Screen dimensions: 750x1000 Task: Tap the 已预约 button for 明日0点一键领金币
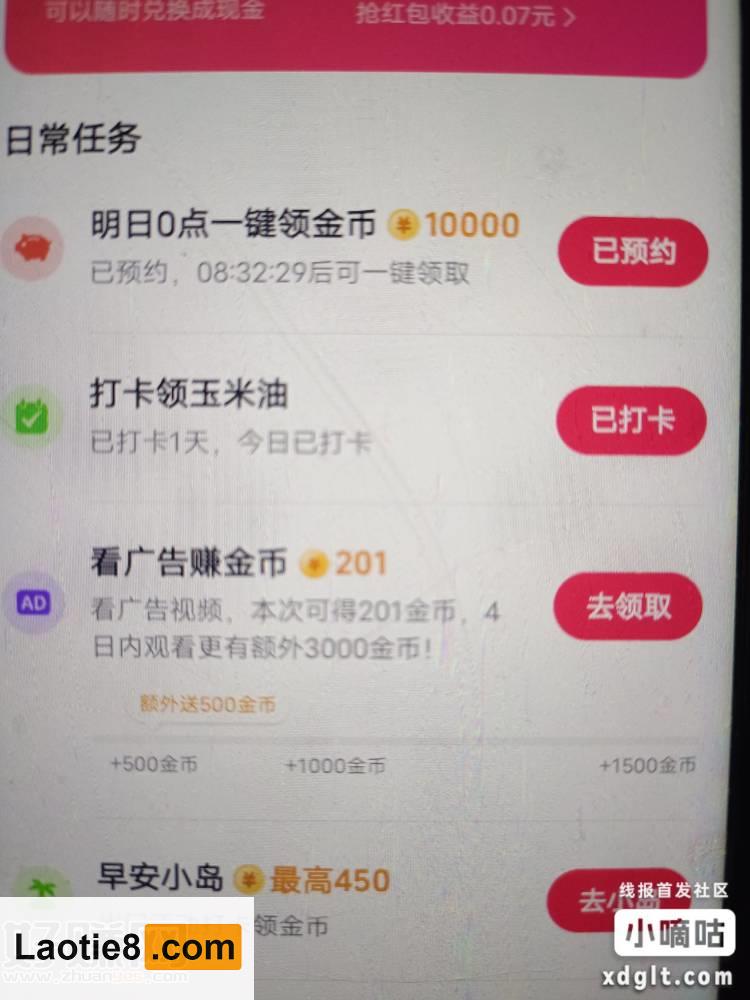pos(633,251)
